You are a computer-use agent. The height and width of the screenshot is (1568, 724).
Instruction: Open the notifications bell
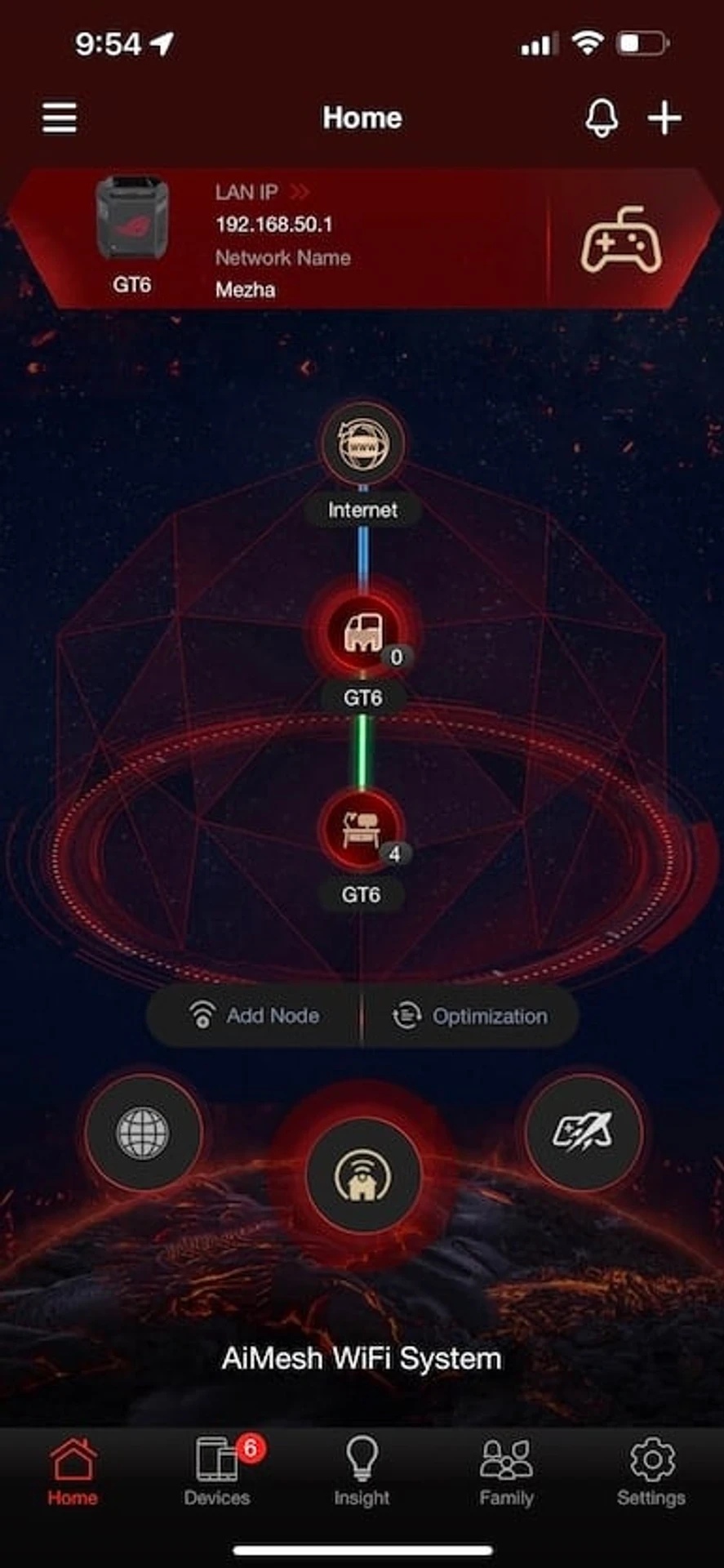[x=601, y=118]
